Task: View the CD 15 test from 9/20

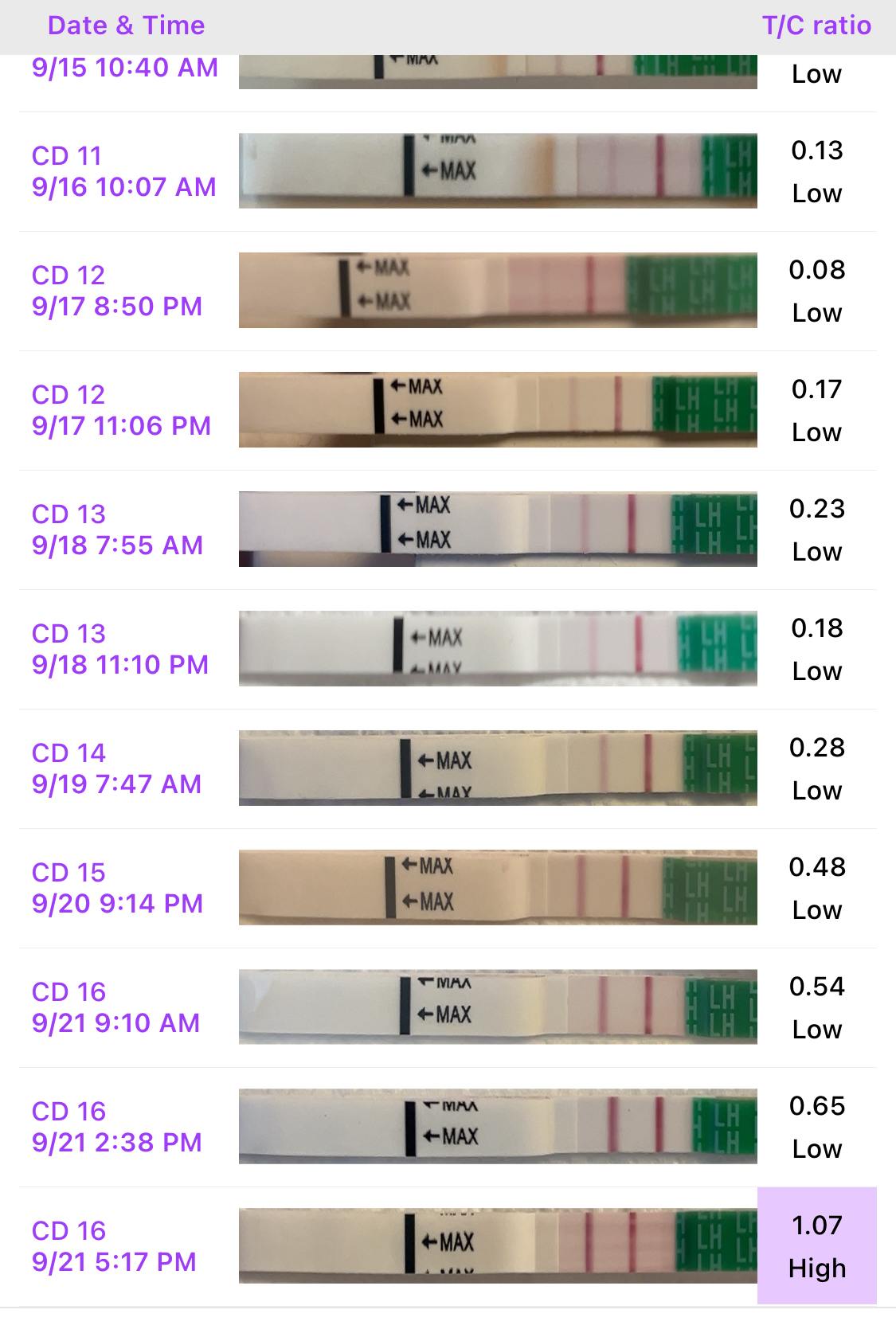Action: pos(446,888)
